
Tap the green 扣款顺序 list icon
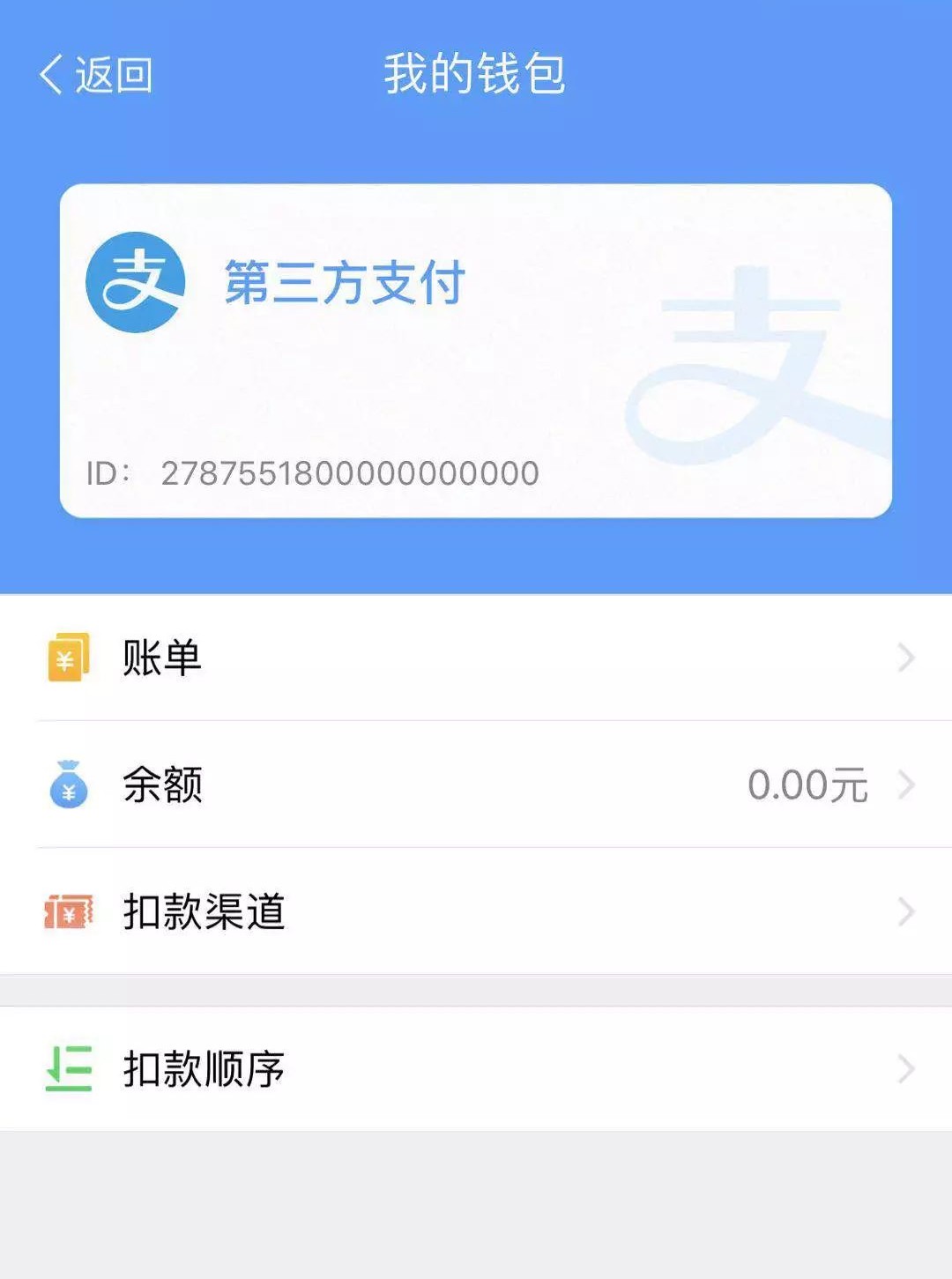click(x=67, y=1069)
